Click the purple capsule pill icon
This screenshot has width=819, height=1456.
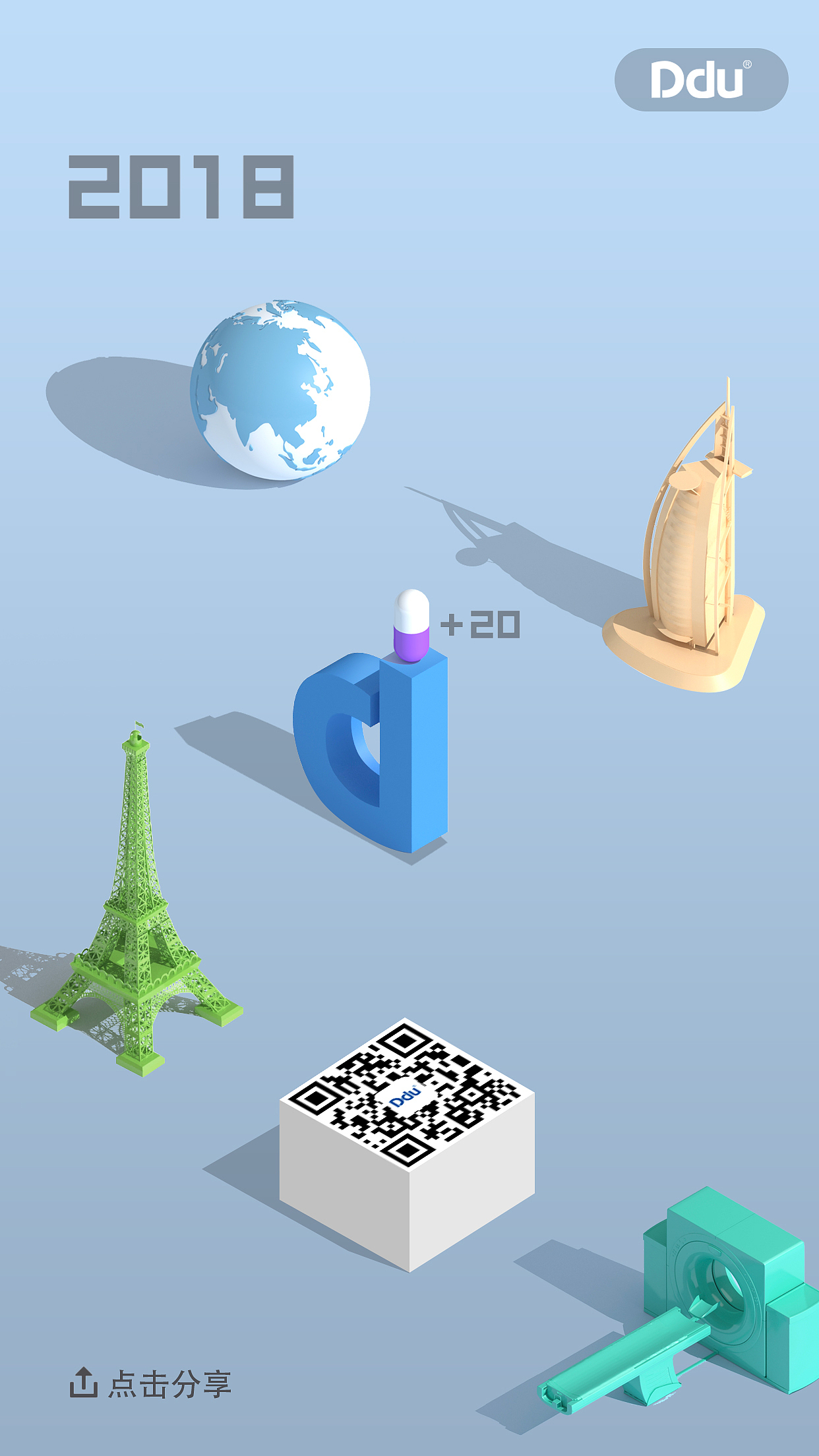click(410, 626)
